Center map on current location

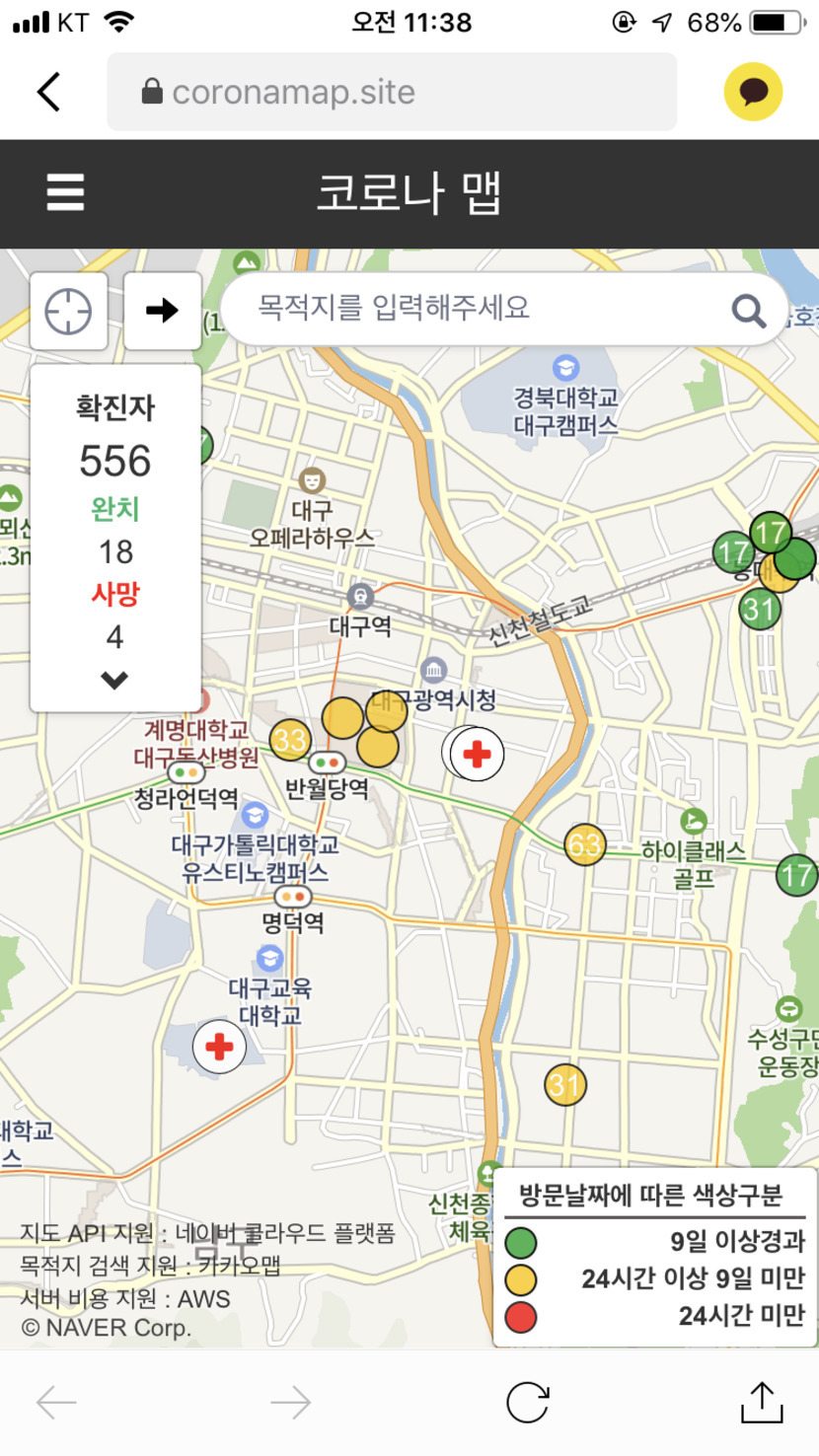point(69,312)
